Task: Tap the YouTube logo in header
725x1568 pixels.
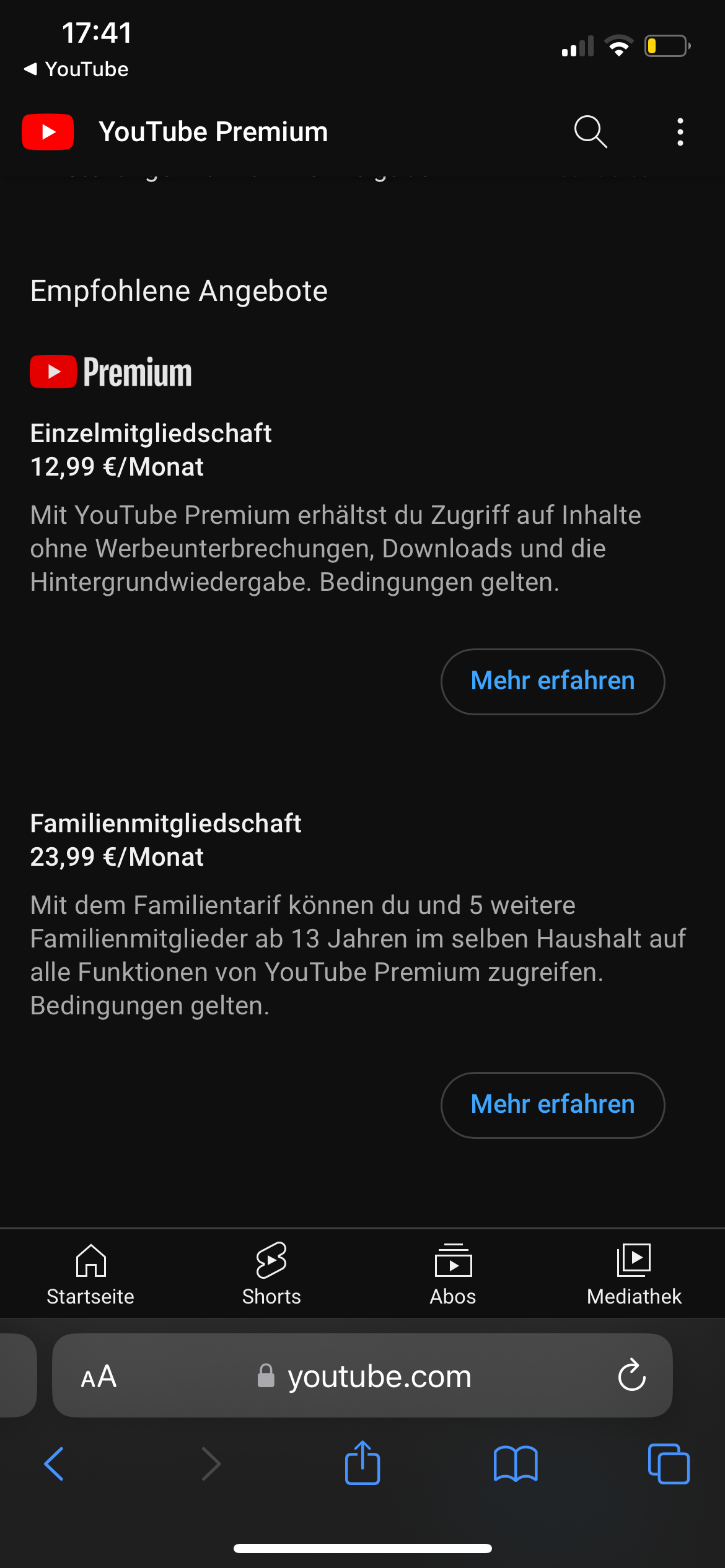Action: [48, 132]
